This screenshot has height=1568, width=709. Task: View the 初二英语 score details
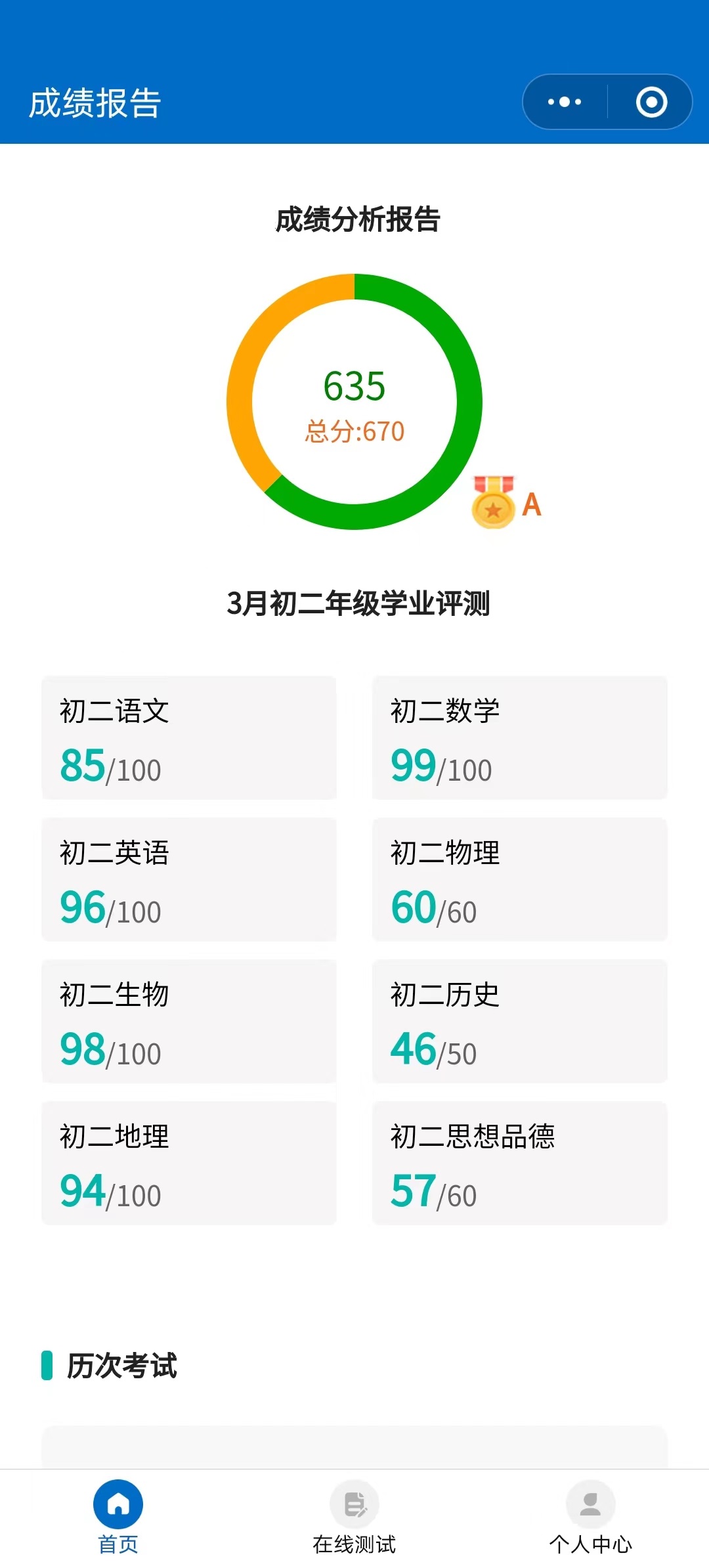tap(189, 880)
